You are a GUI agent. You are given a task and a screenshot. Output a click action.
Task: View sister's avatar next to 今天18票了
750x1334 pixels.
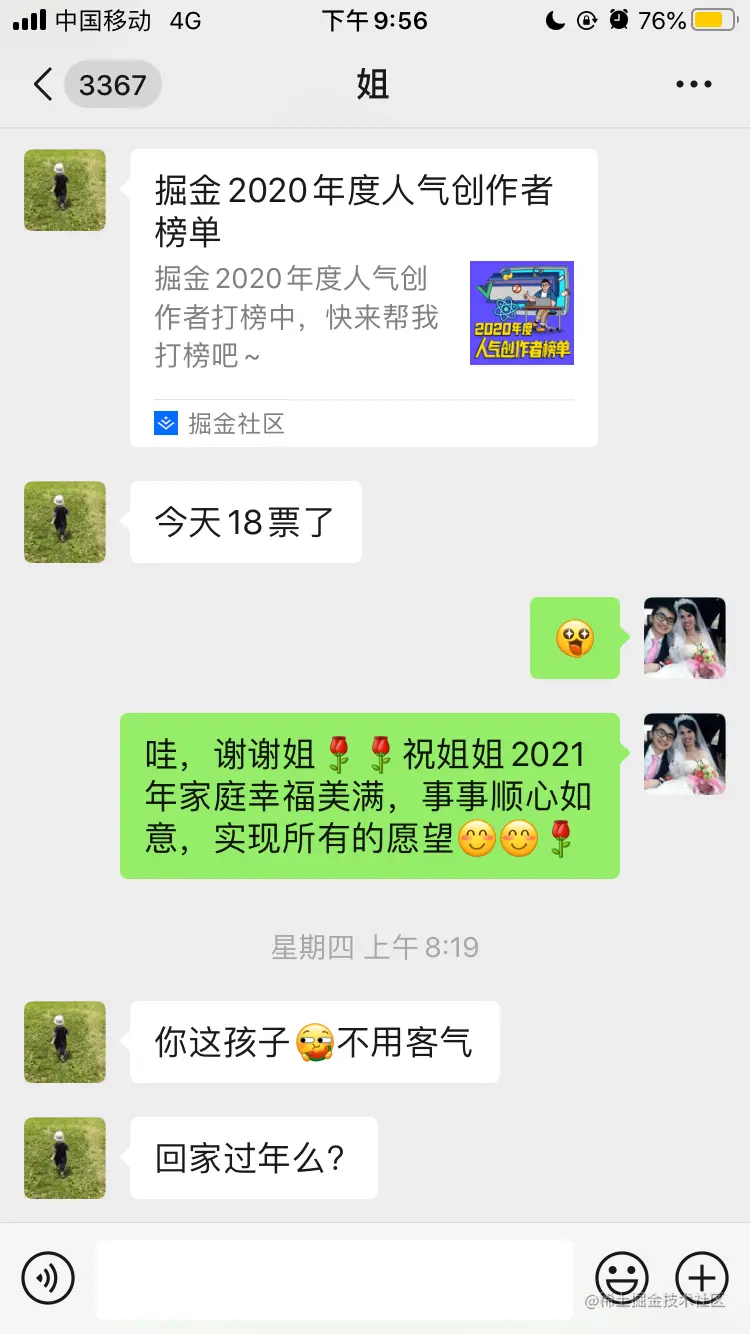(x=65, y=521)
